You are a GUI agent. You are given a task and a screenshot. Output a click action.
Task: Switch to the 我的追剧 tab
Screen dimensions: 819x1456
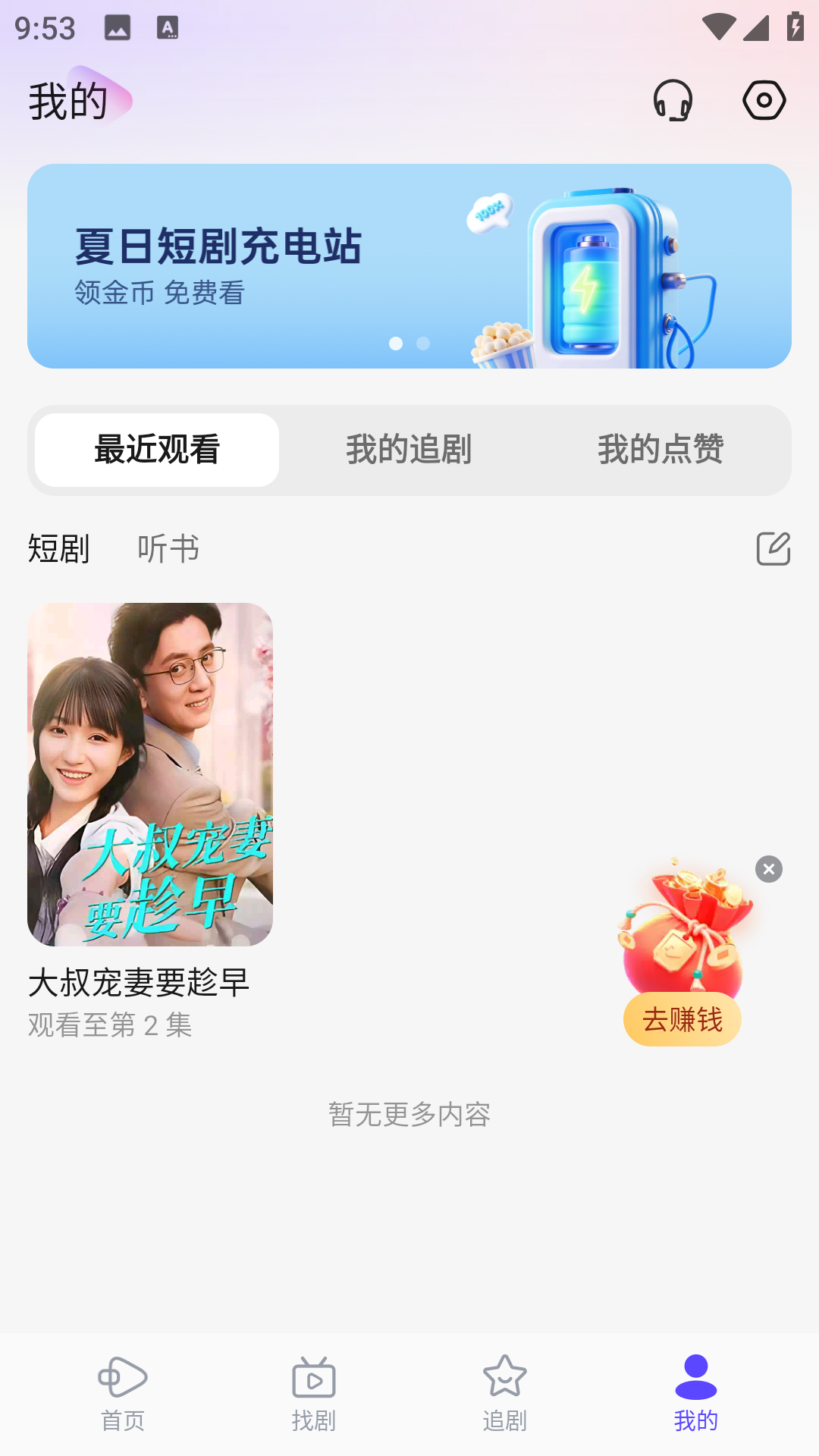coord(409,450)
